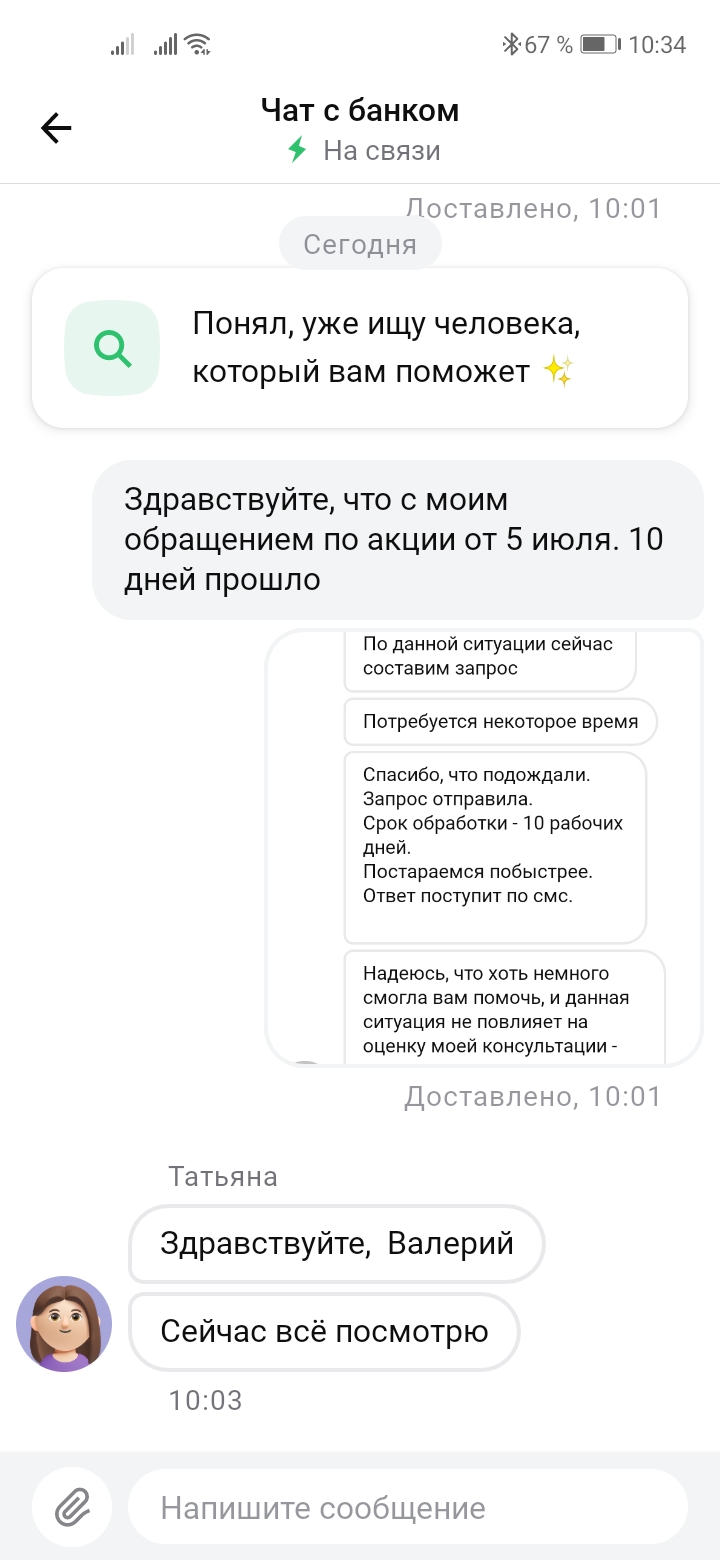Open the attachment paperclip icon

click(72, 1506)
